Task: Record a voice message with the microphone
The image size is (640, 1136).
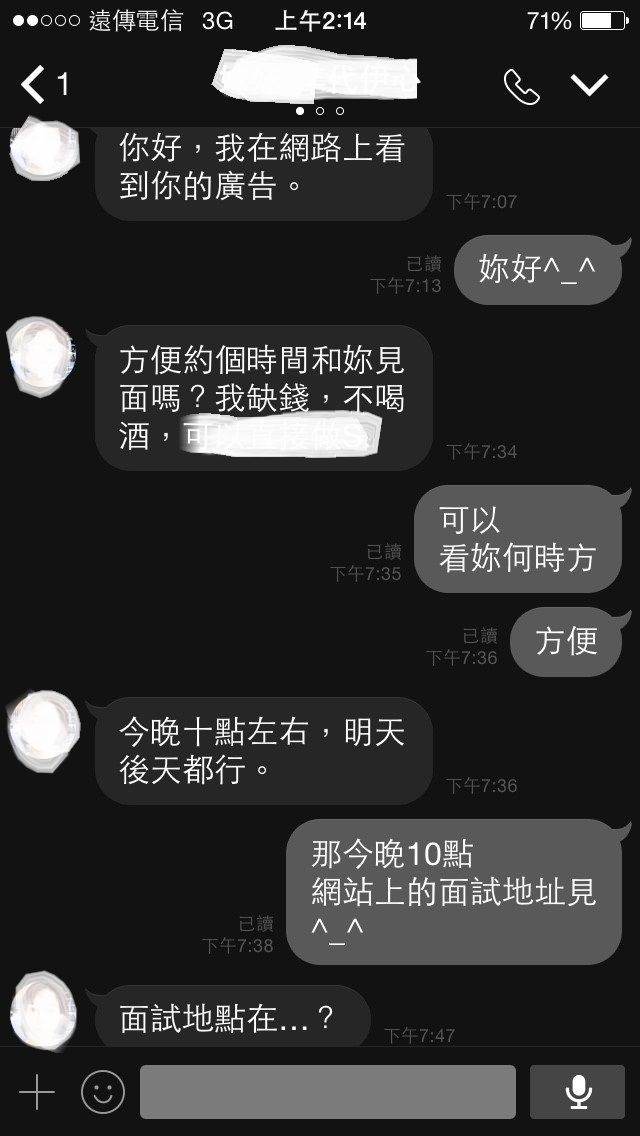Action: click(x=578, y=1092)
